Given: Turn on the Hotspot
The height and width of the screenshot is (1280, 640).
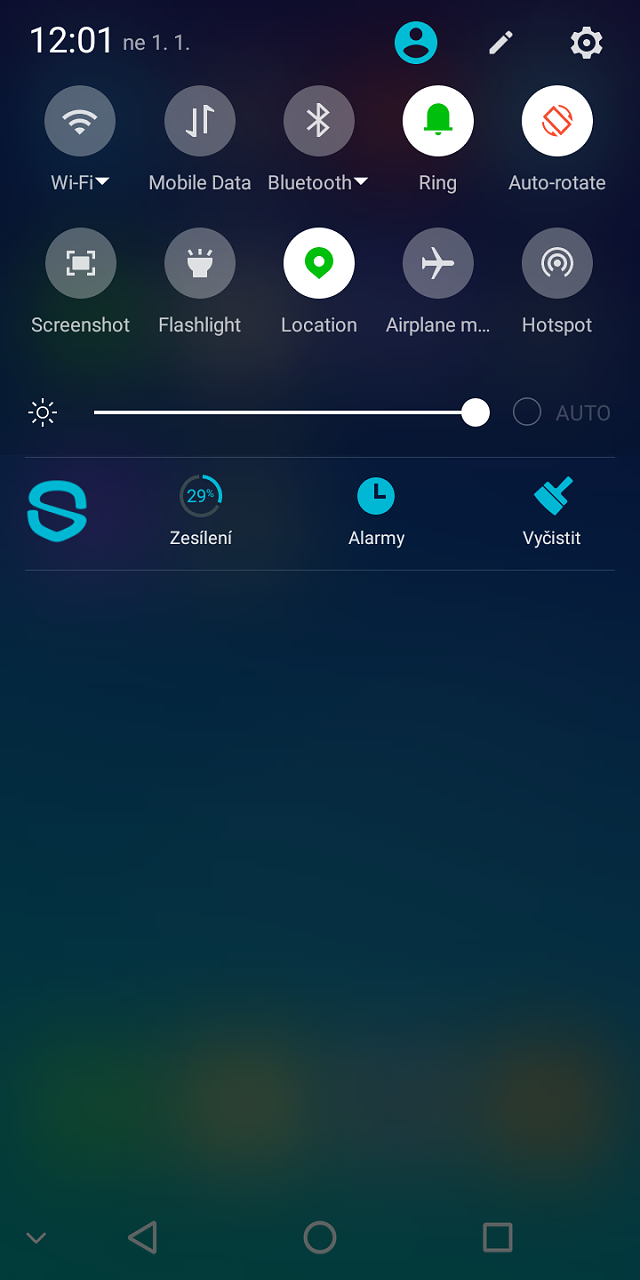Looking at the screenshot, I should (x=557, y=264).
